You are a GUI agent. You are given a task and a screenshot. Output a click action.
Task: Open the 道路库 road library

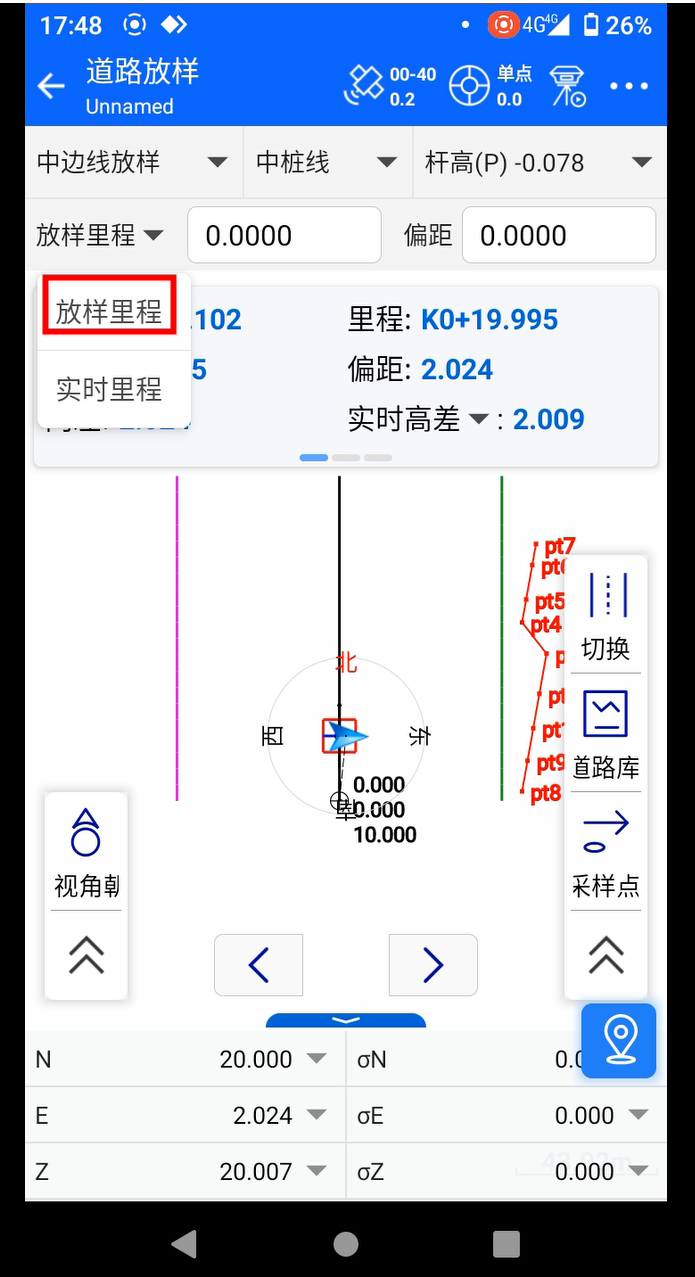(x=605, y=734)
